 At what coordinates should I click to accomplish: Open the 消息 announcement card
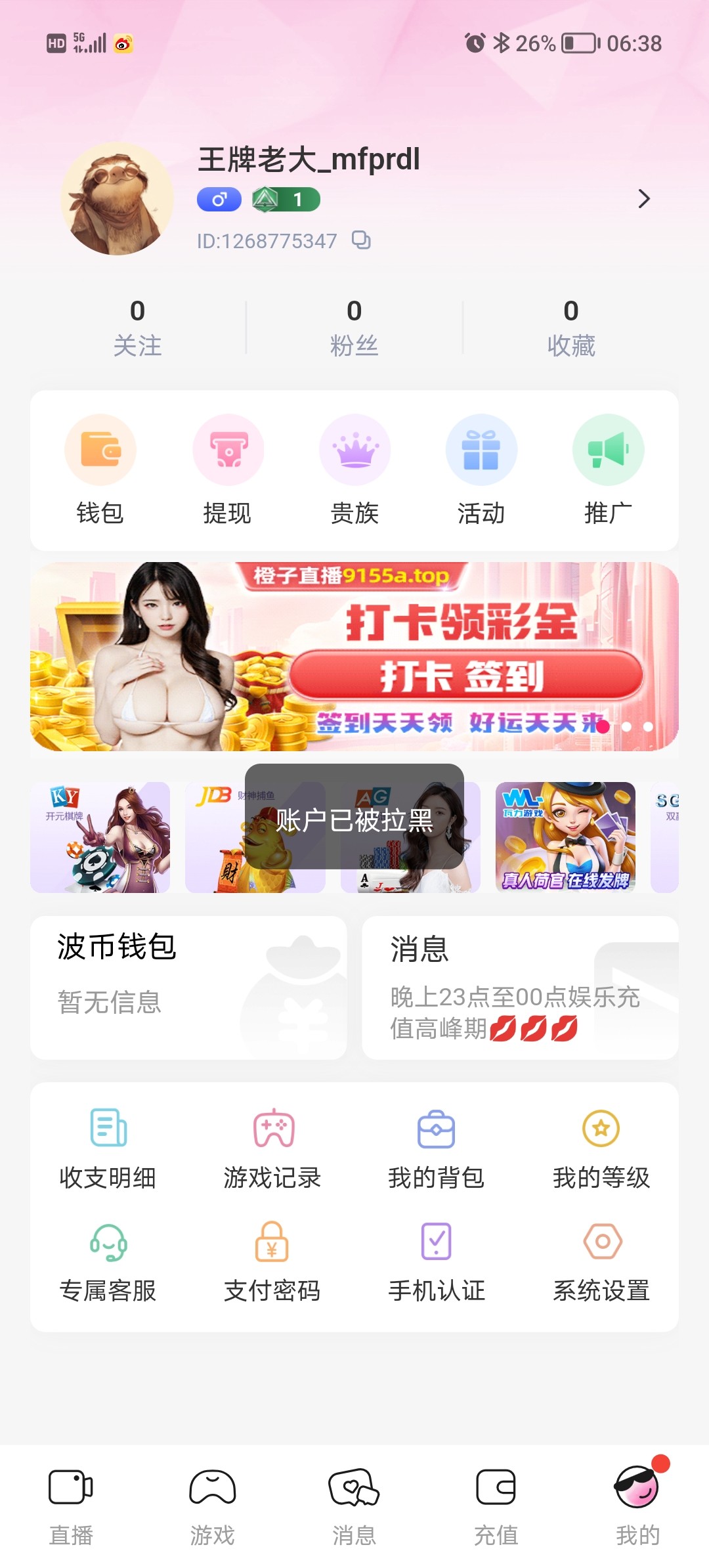coord(520,987)
